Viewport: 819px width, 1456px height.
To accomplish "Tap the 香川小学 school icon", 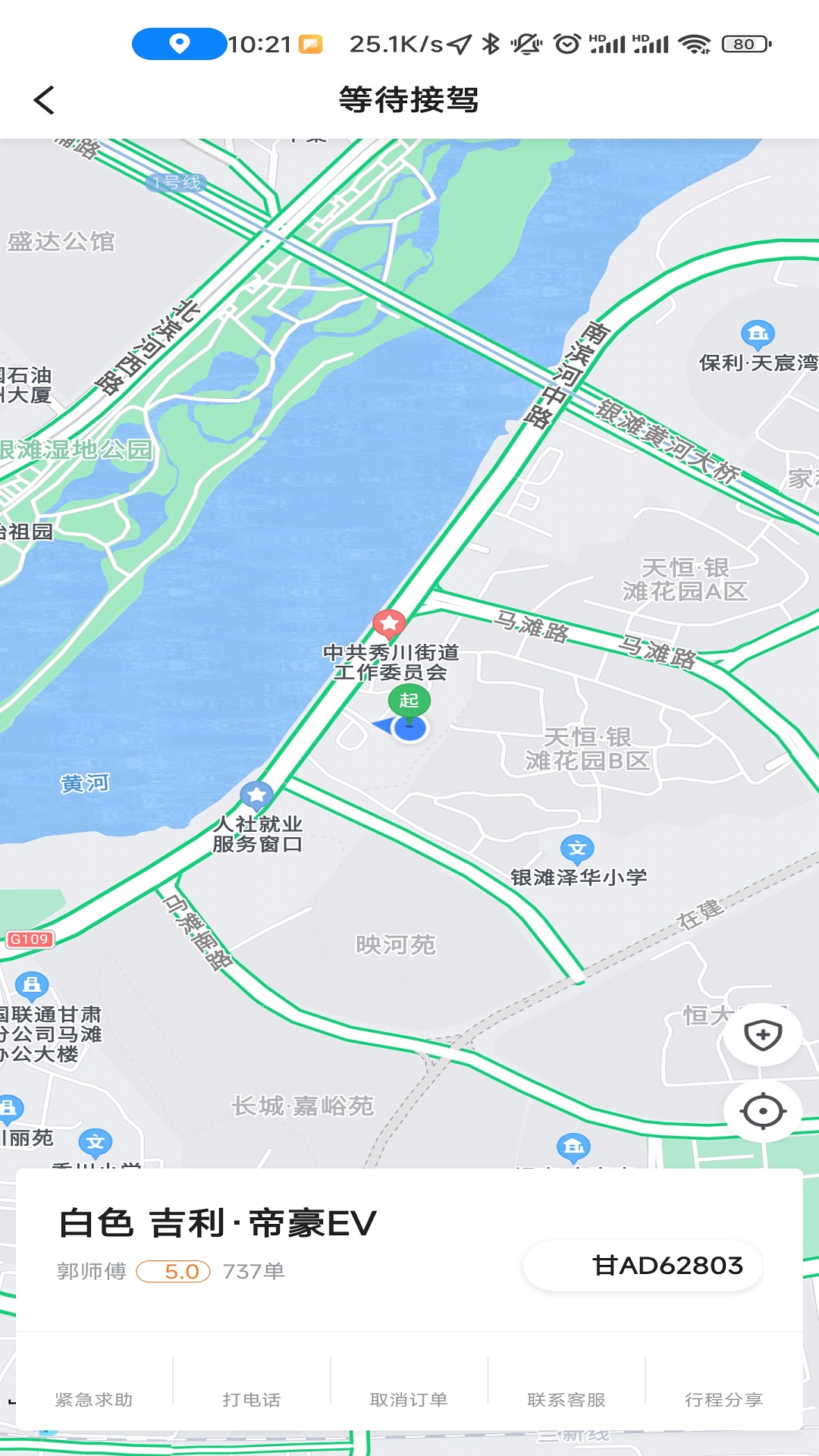I will coord(96,1140).
